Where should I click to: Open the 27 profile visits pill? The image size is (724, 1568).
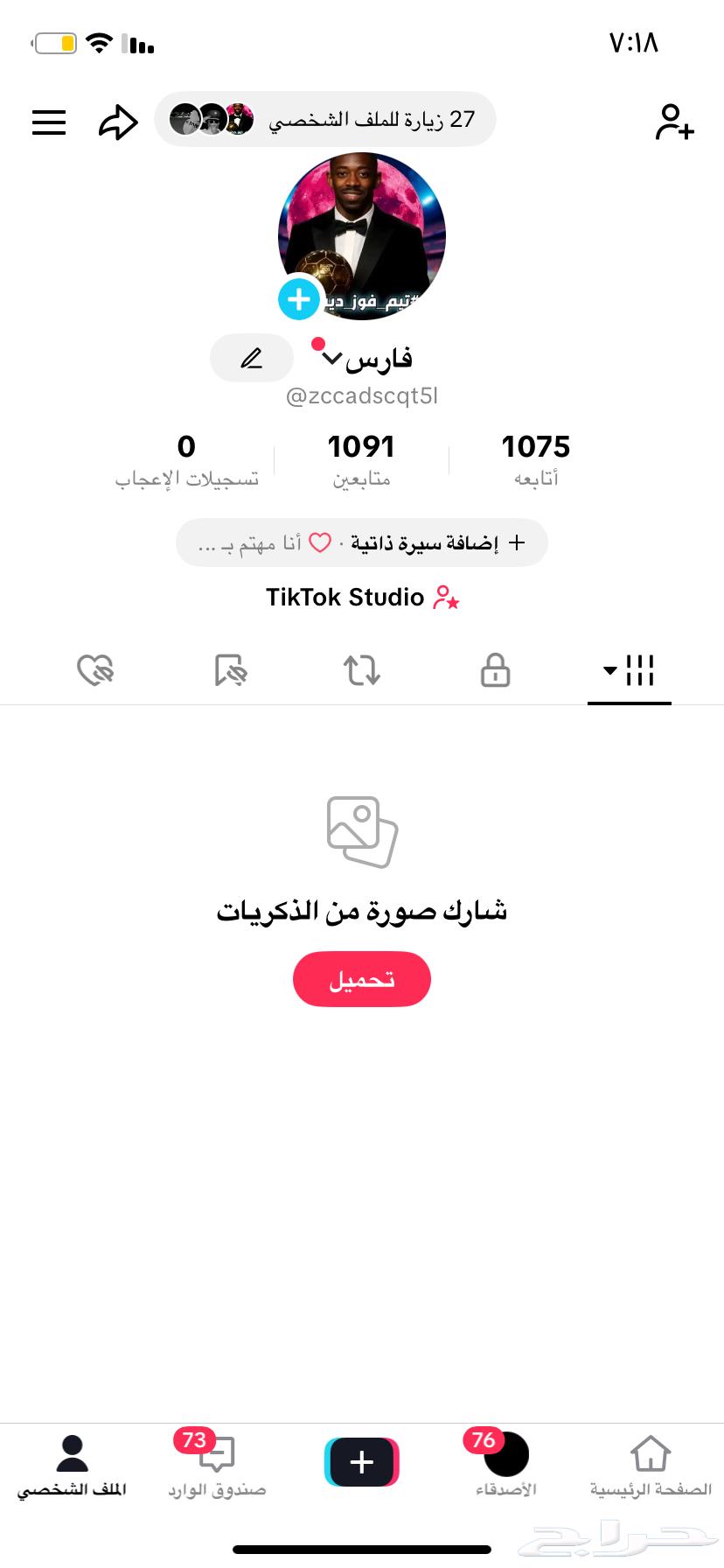325,119
